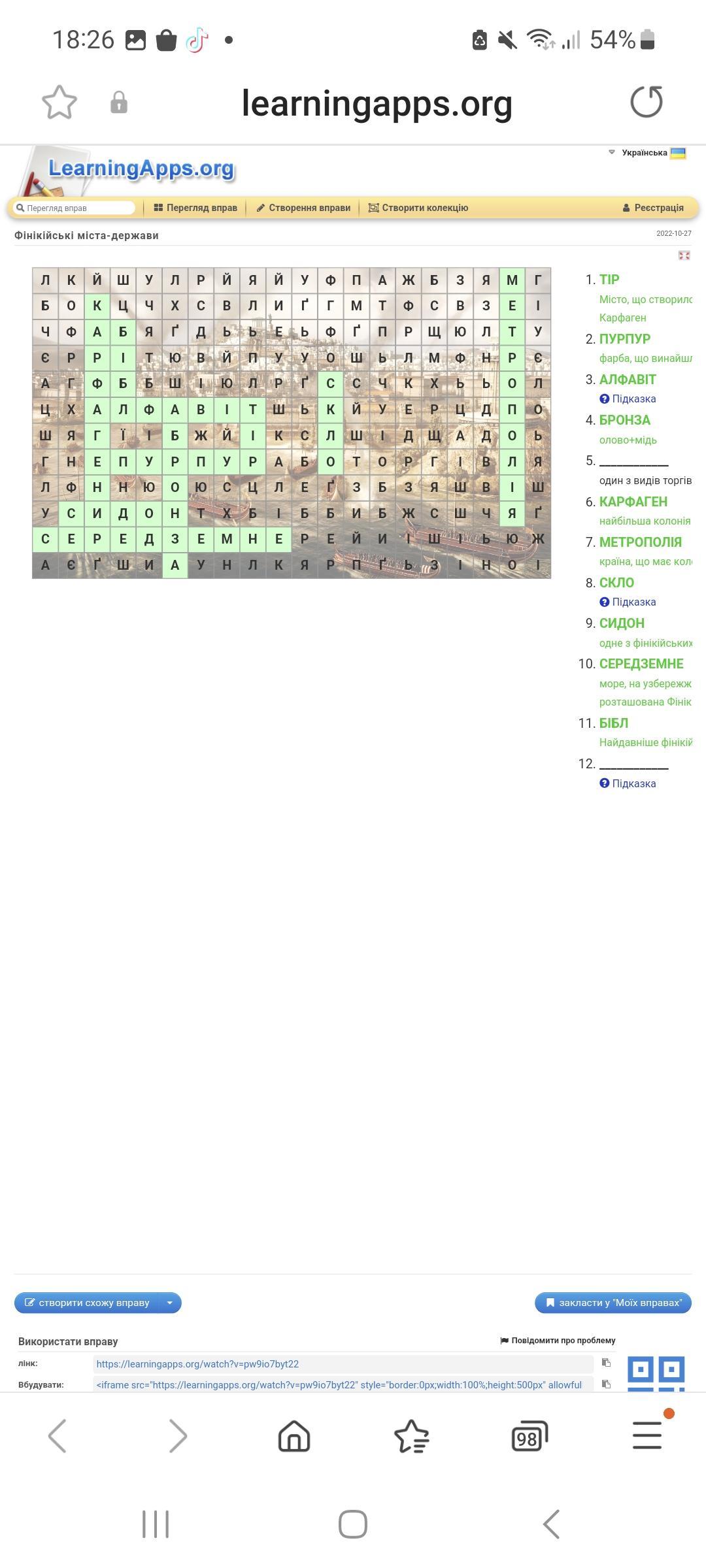This screenshot has height=1568, width=706.
Task: Open Створення вправи
Action: pos(303,208)
